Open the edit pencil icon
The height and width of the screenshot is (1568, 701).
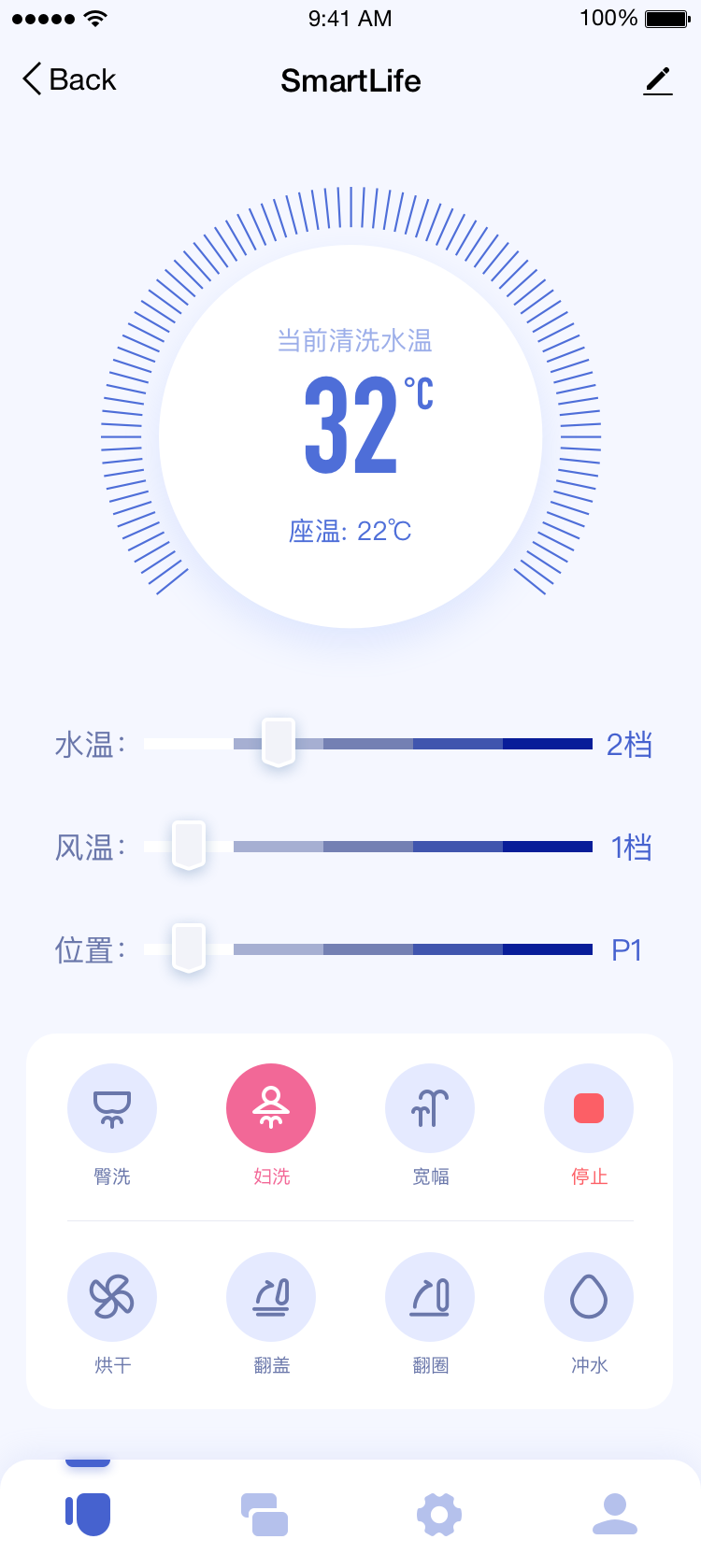(658, 81)
